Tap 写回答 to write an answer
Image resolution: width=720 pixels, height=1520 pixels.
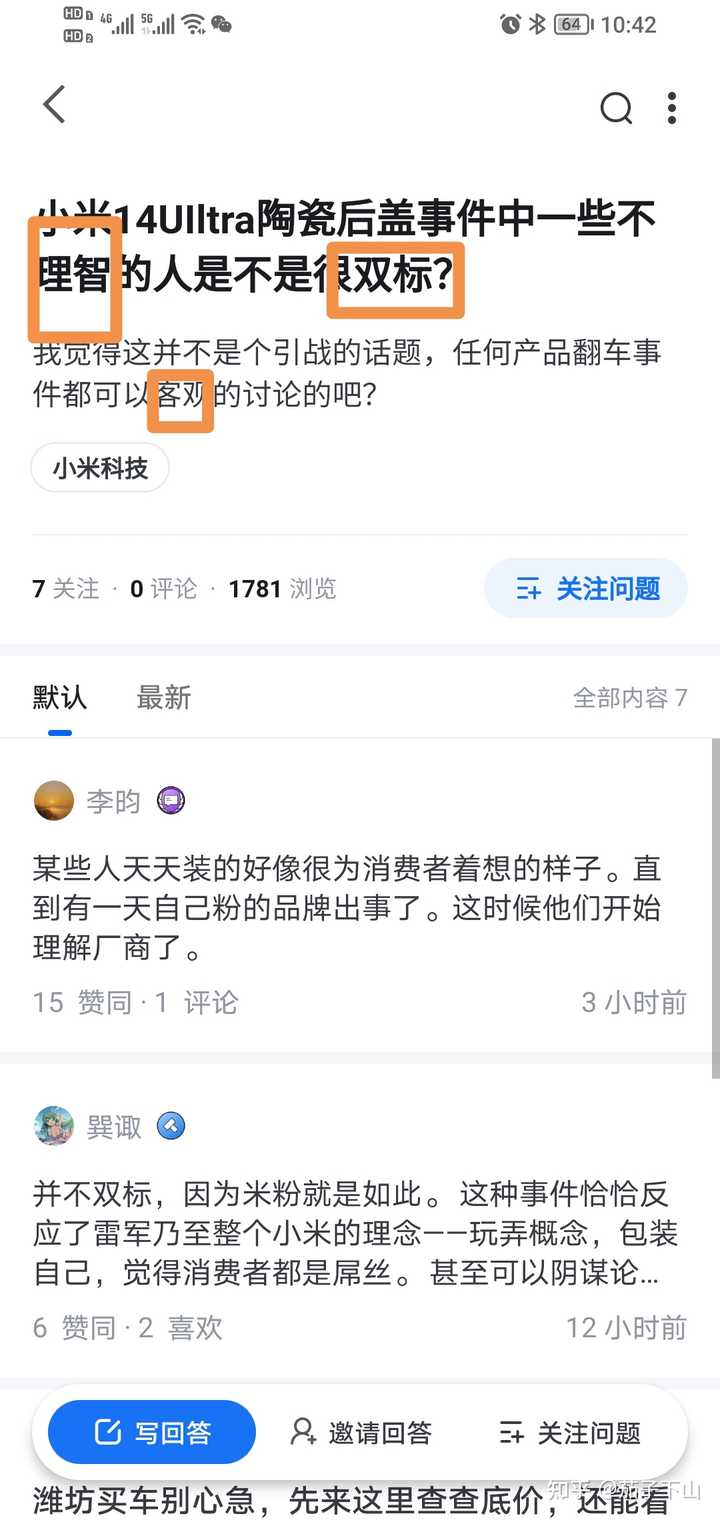pyautogui.click(x=153, y=1433)
